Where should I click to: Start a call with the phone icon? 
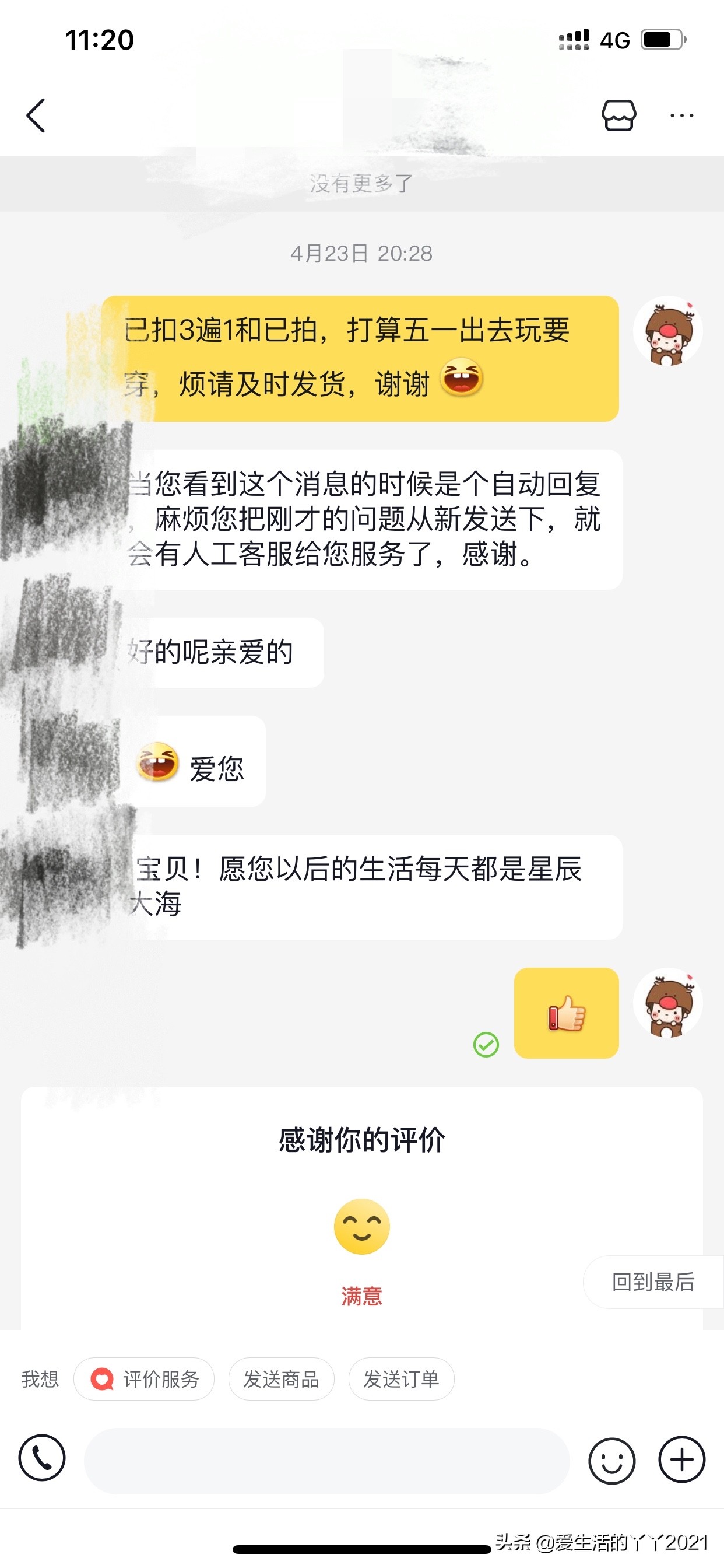point(42,1459)
